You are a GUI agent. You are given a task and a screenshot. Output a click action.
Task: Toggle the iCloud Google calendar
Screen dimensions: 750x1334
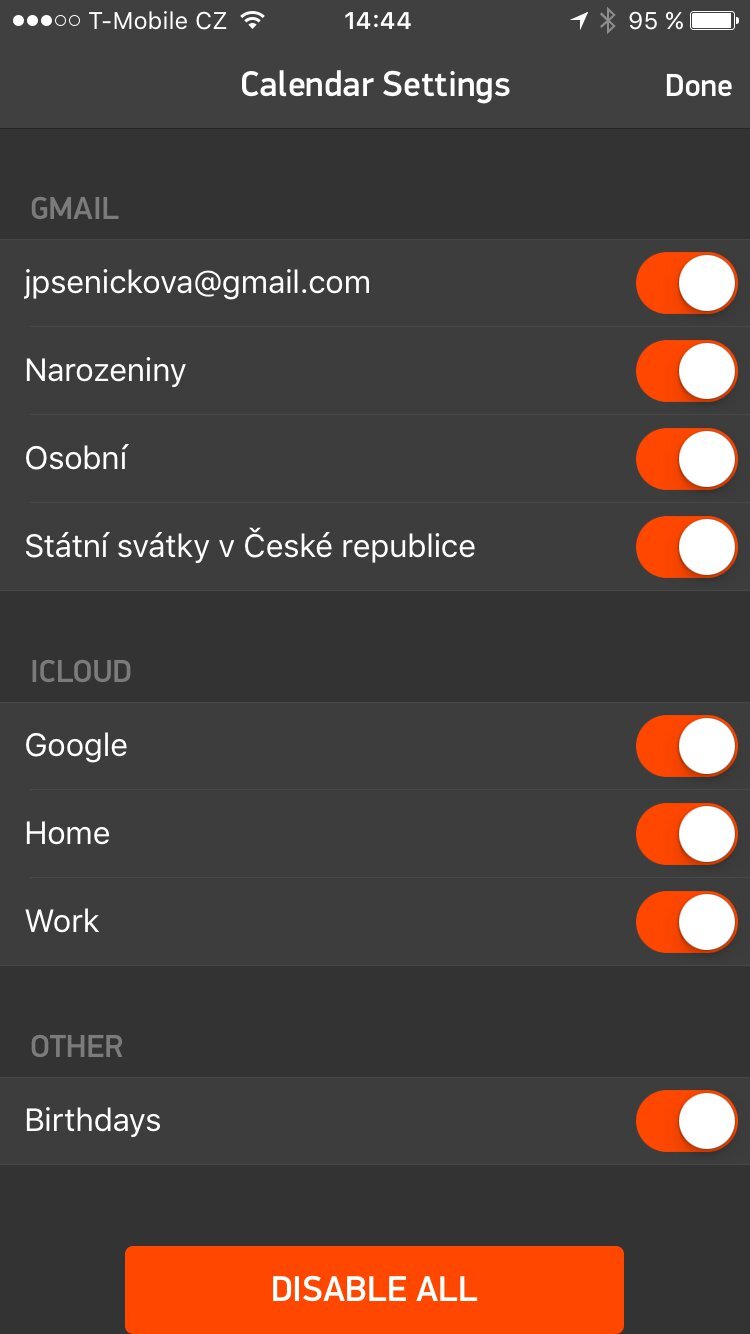(x=686, y=746)
